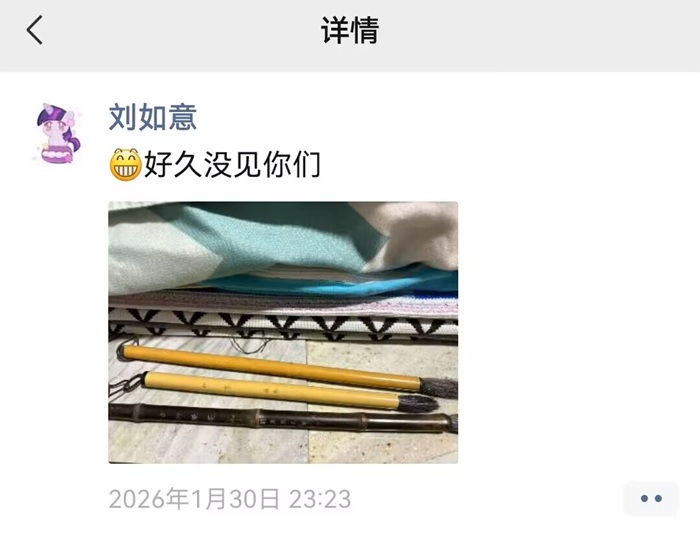Image resolution: width=700 pixels, height=537 pixels.
Task: Open 刘如意's profile avatar
Action: (57, 131)
